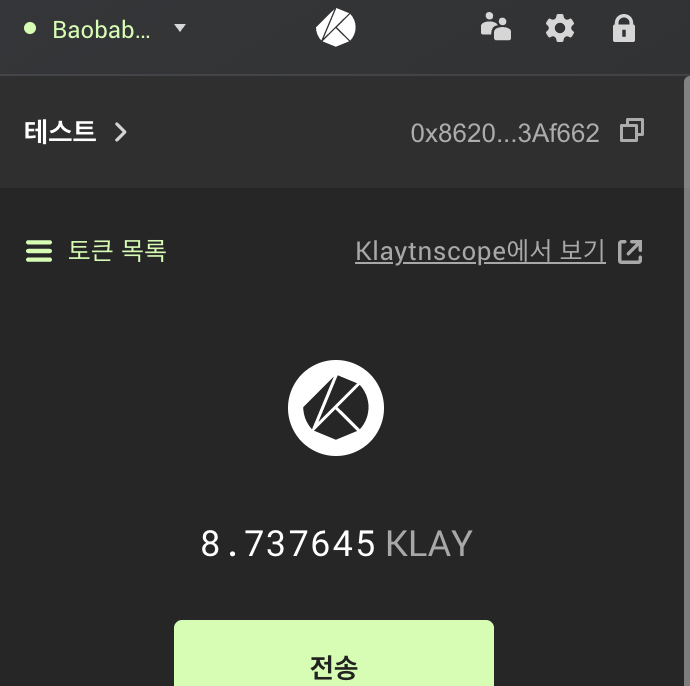Lock the wallet with padlock icon
Image resolution: width=690 pixels, height=686 pixels.
pyautogui.click(x=624, y=28)
